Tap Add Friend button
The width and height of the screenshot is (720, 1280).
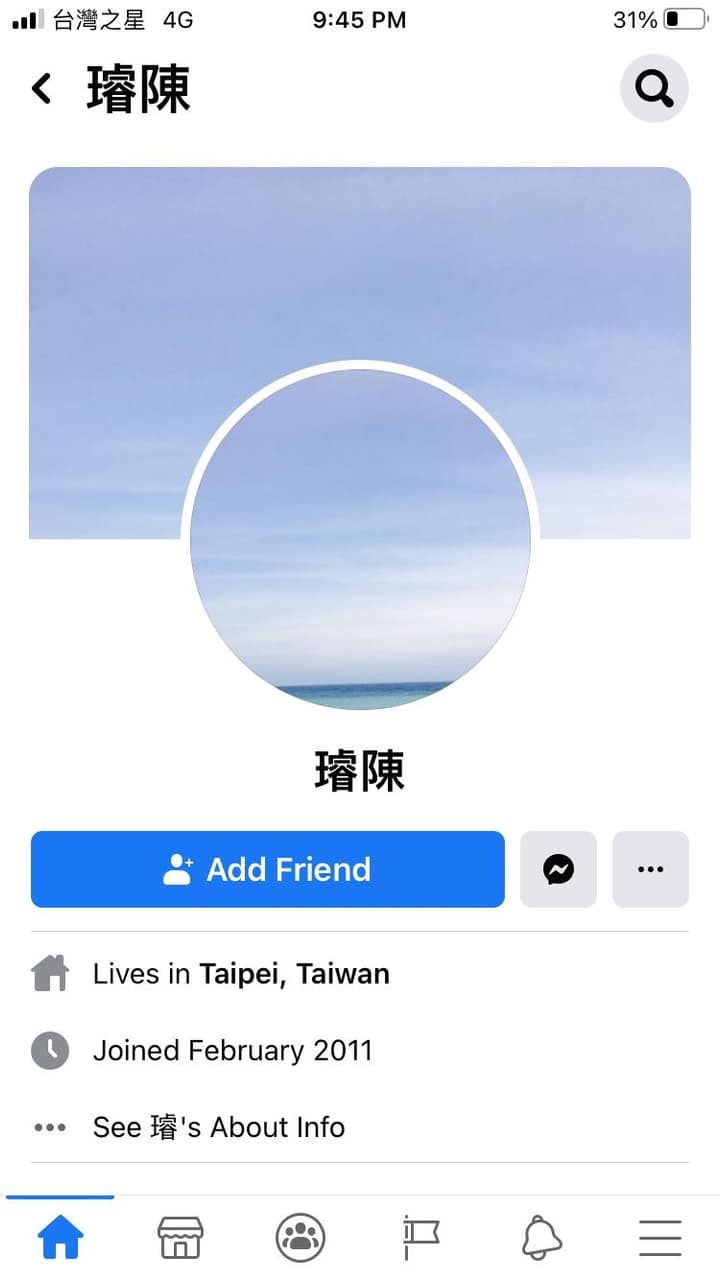tap(267, 869)
